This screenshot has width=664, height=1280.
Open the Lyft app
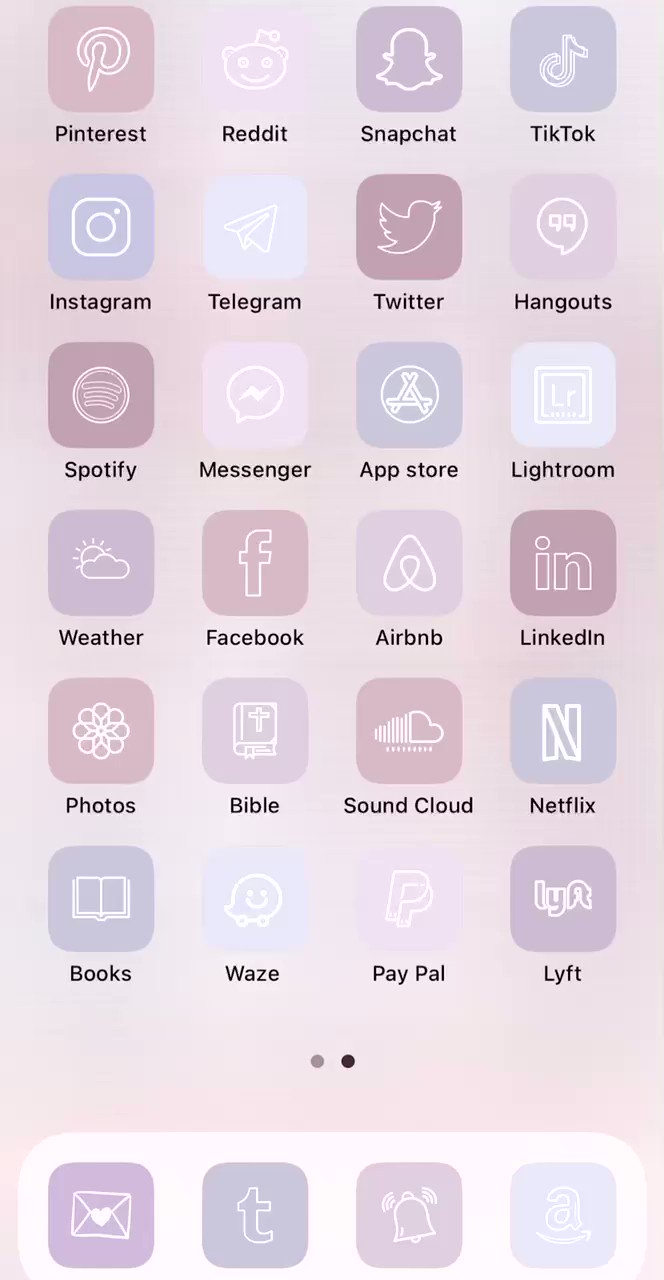click(563, 899)
